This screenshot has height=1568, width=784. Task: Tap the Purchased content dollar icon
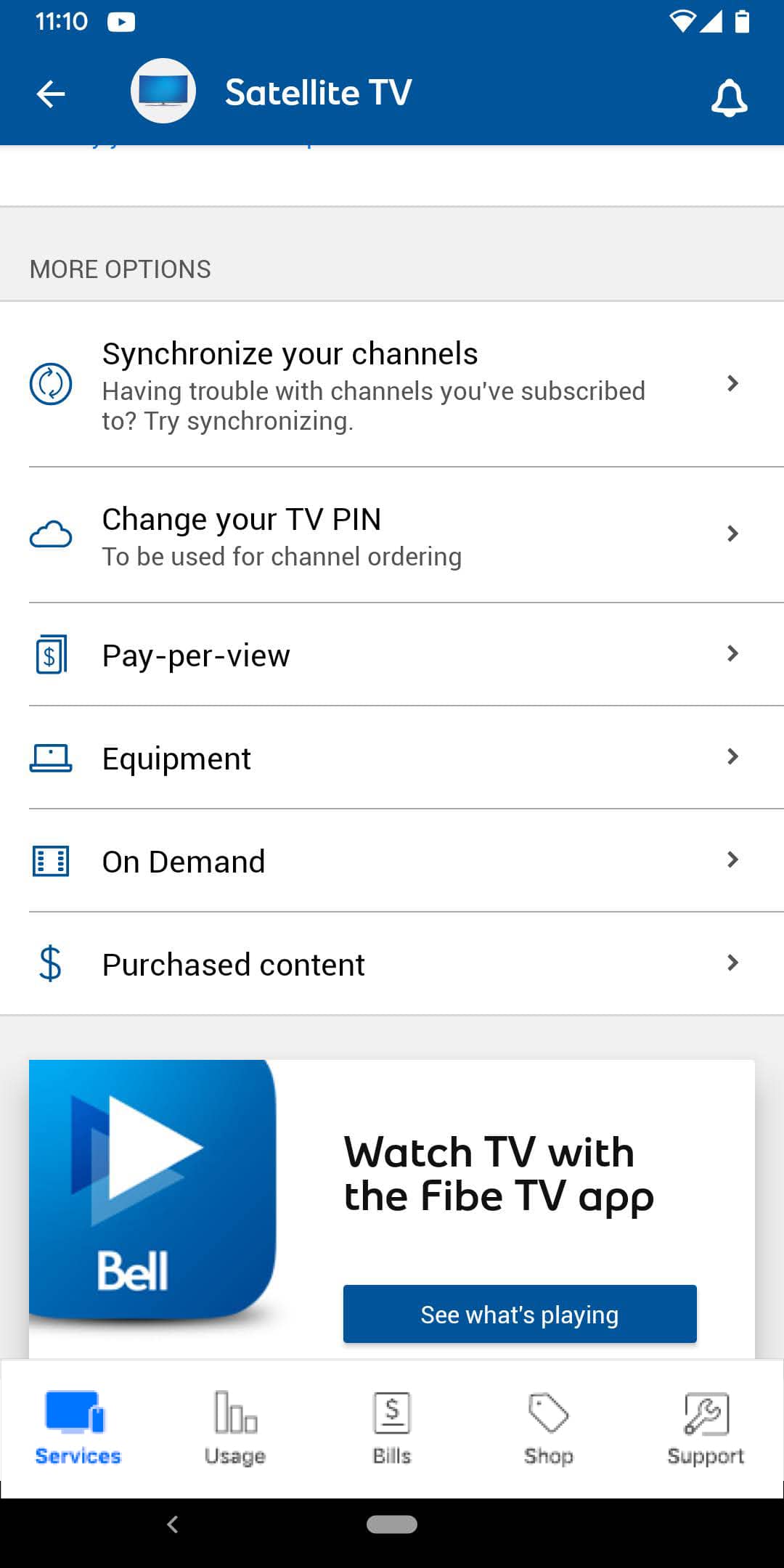[49, 964]
